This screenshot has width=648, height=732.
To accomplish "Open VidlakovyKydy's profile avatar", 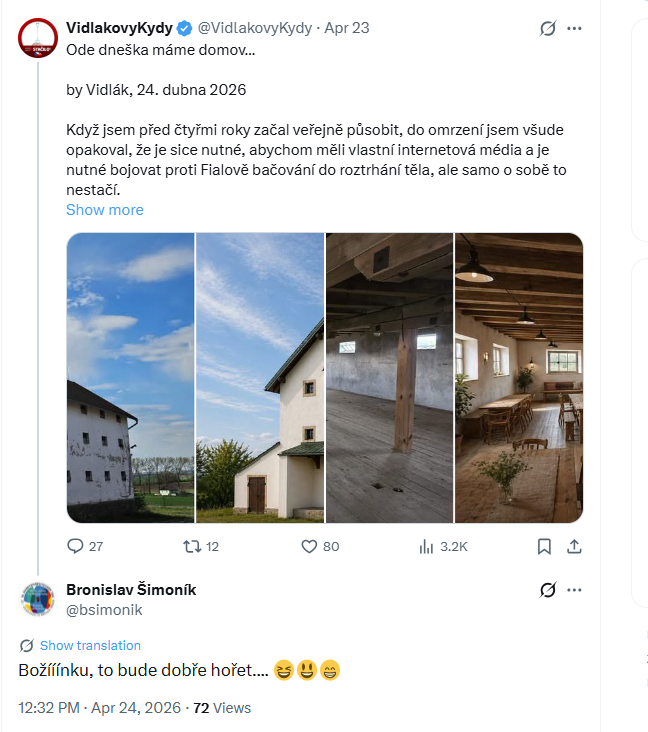I will coord(38,38).
